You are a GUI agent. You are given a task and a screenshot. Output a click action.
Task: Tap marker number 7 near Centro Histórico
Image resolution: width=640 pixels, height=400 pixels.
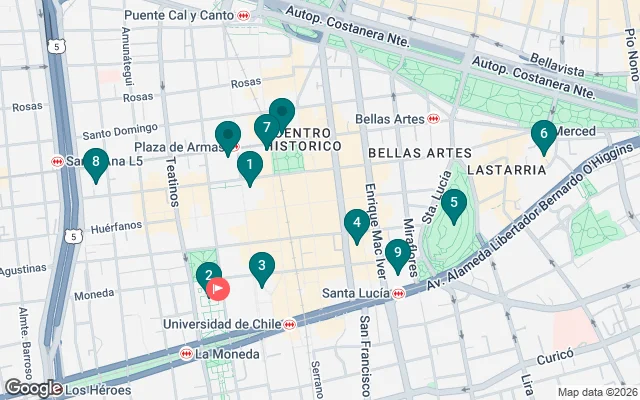click(265, 128)
